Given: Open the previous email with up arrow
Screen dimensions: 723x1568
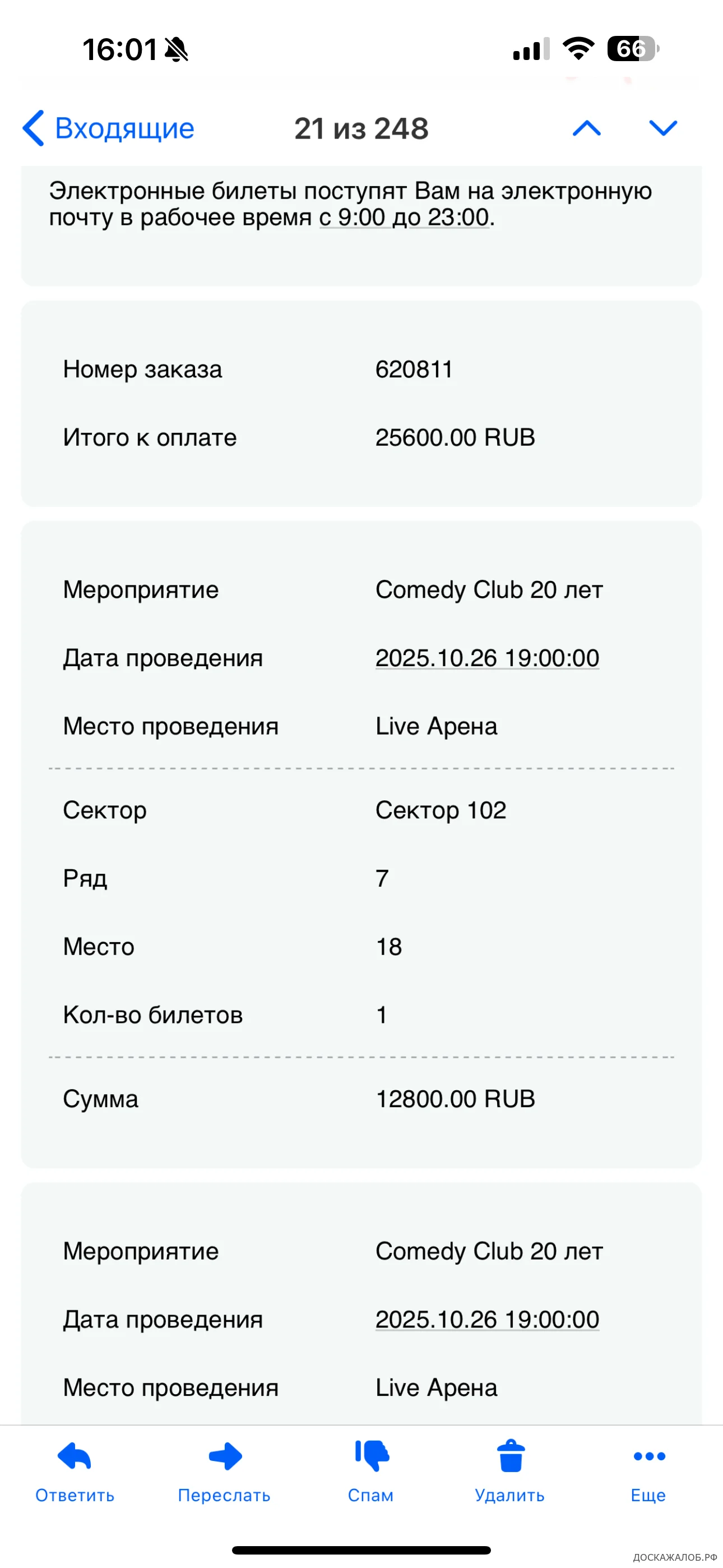Looking at the screenshot, I should (587, 128).
